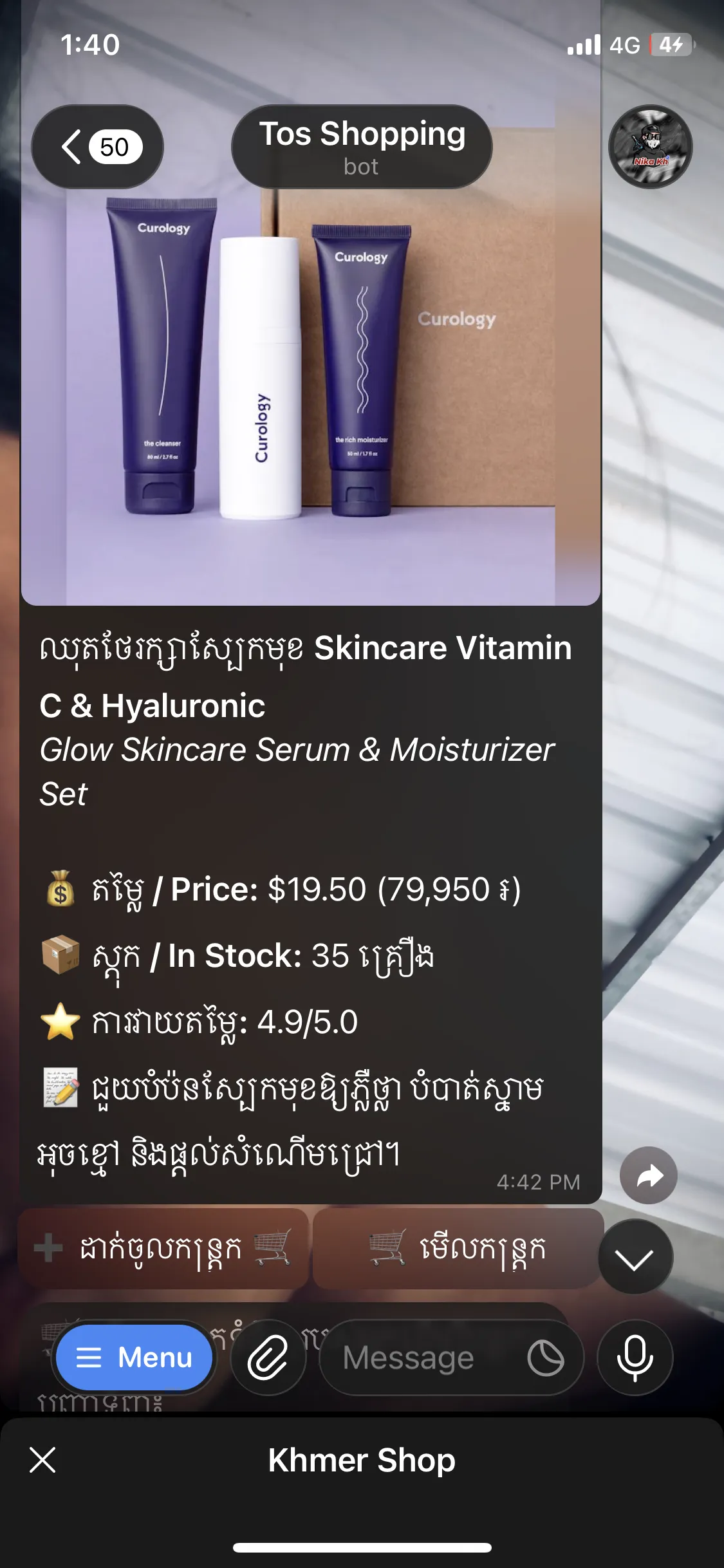
Task: Open the bot Menu button
Action: (x=134, y=1358)
